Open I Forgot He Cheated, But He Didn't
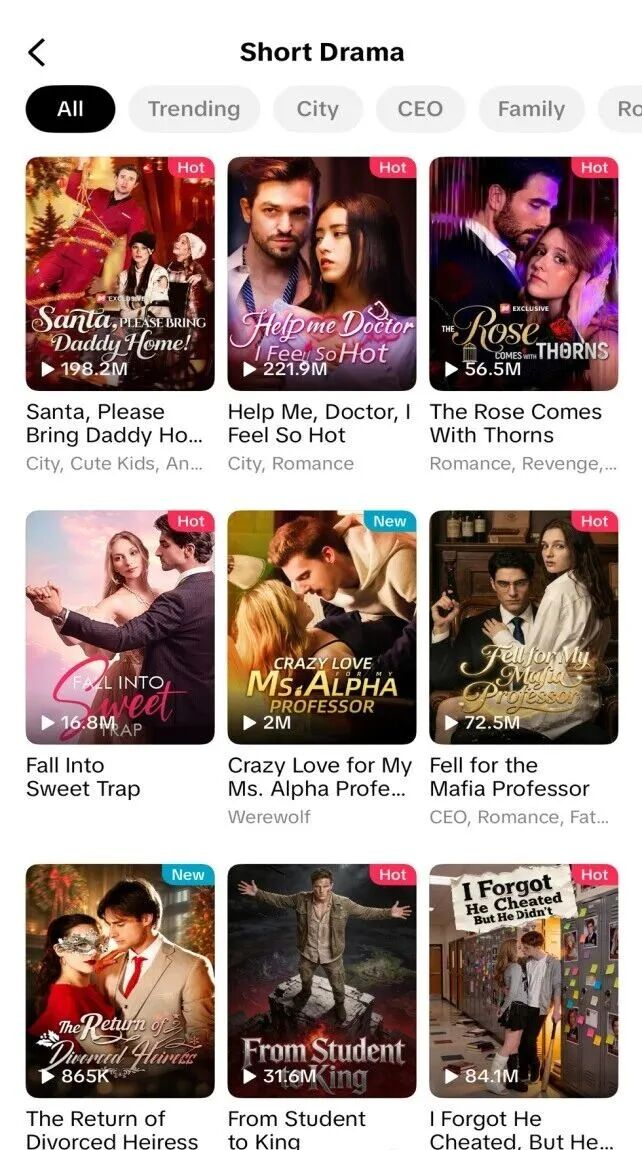The image size is (642, 1150). [524, 980]
